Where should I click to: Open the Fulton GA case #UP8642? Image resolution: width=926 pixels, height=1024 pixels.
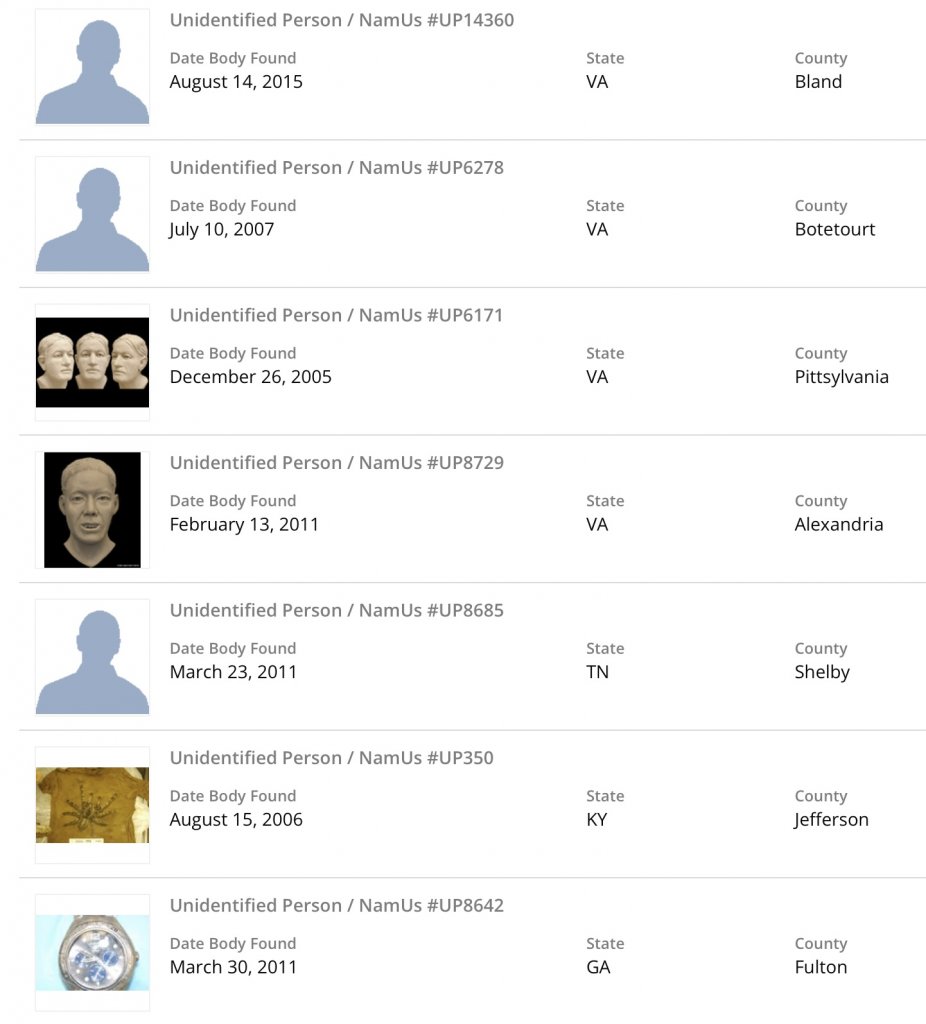point(336,906)
